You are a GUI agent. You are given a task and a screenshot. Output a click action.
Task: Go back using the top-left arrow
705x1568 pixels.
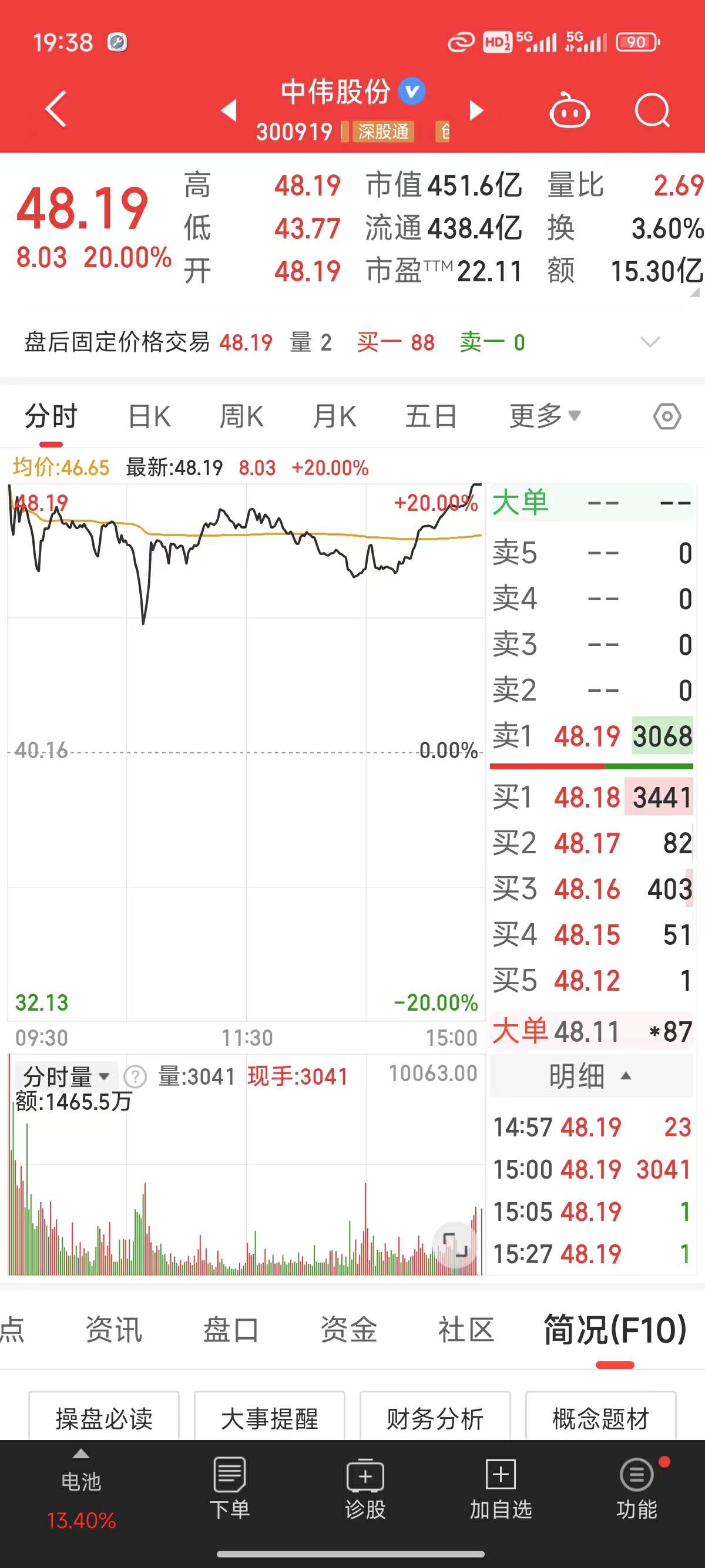(56, 110)
